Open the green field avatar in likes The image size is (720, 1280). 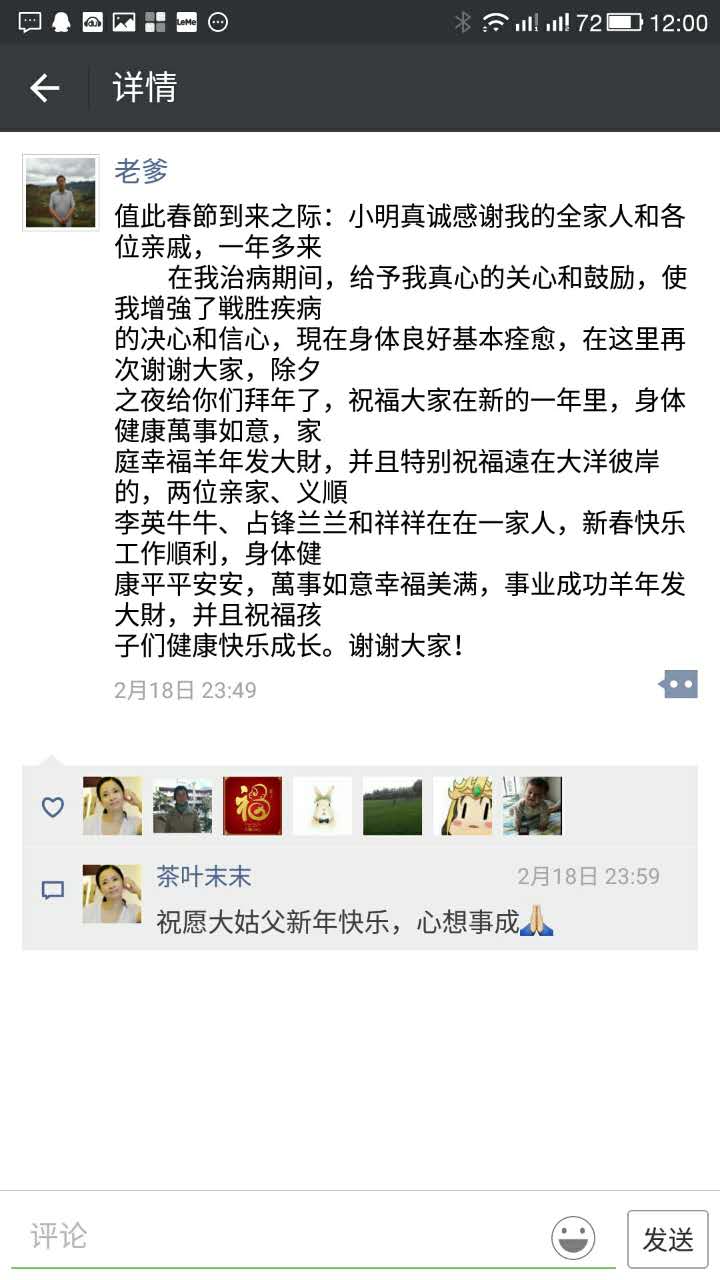392,806
